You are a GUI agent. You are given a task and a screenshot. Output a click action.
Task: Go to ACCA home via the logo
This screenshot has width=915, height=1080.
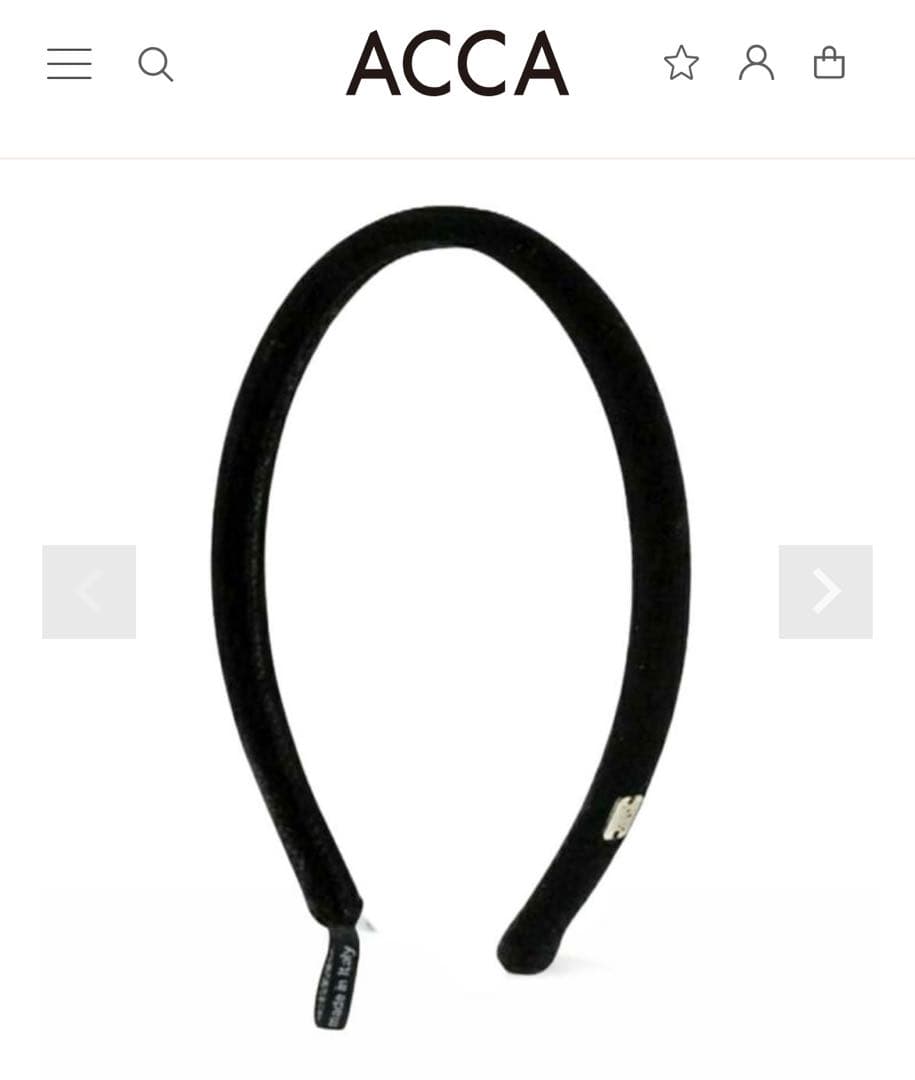click(457, 64)
